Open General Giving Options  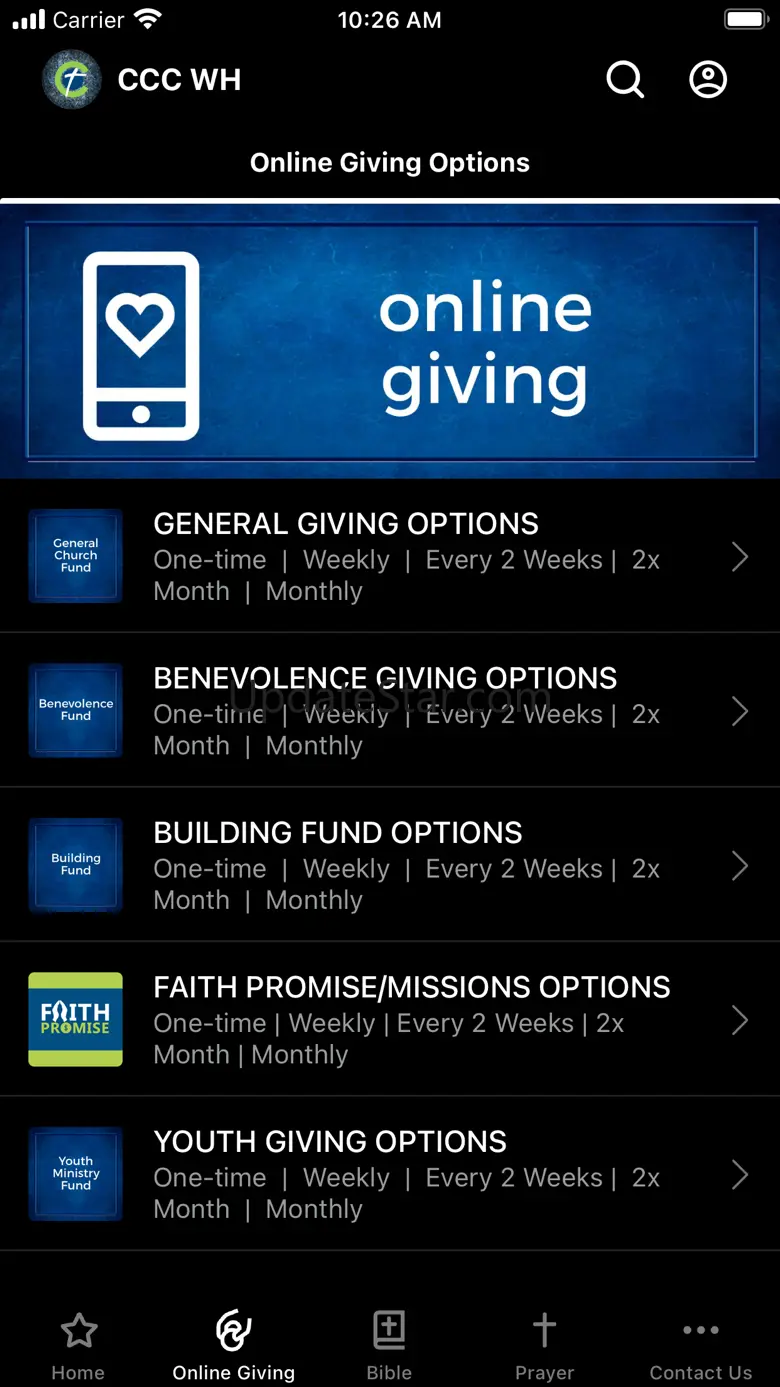[x=390, y=556]
